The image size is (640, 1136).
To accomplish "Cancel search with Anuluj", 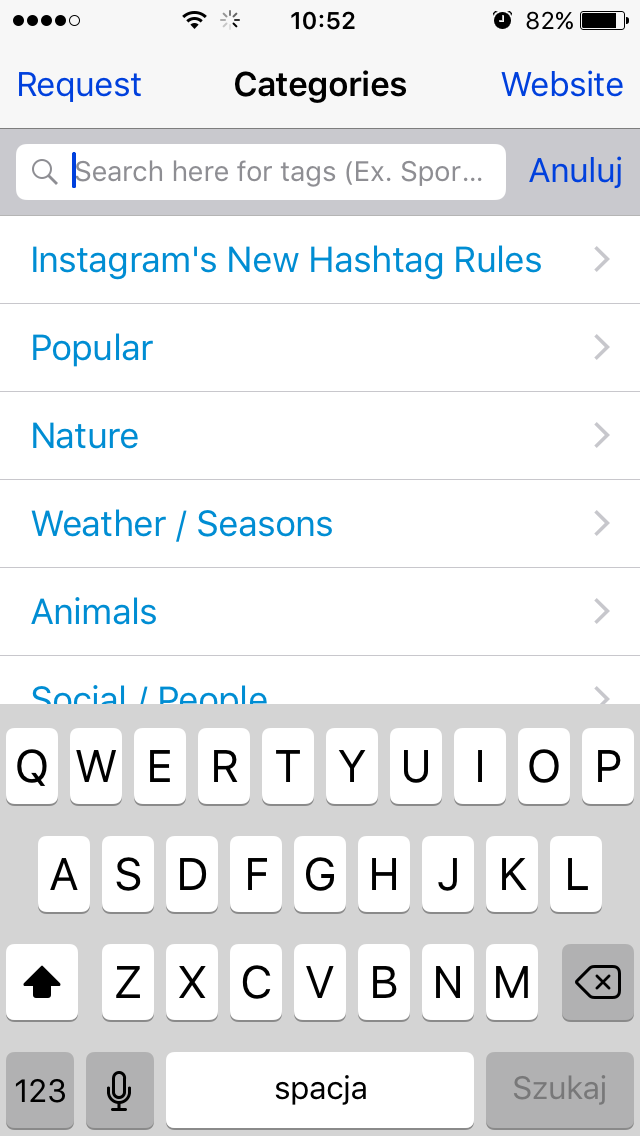I will (575, 172).
